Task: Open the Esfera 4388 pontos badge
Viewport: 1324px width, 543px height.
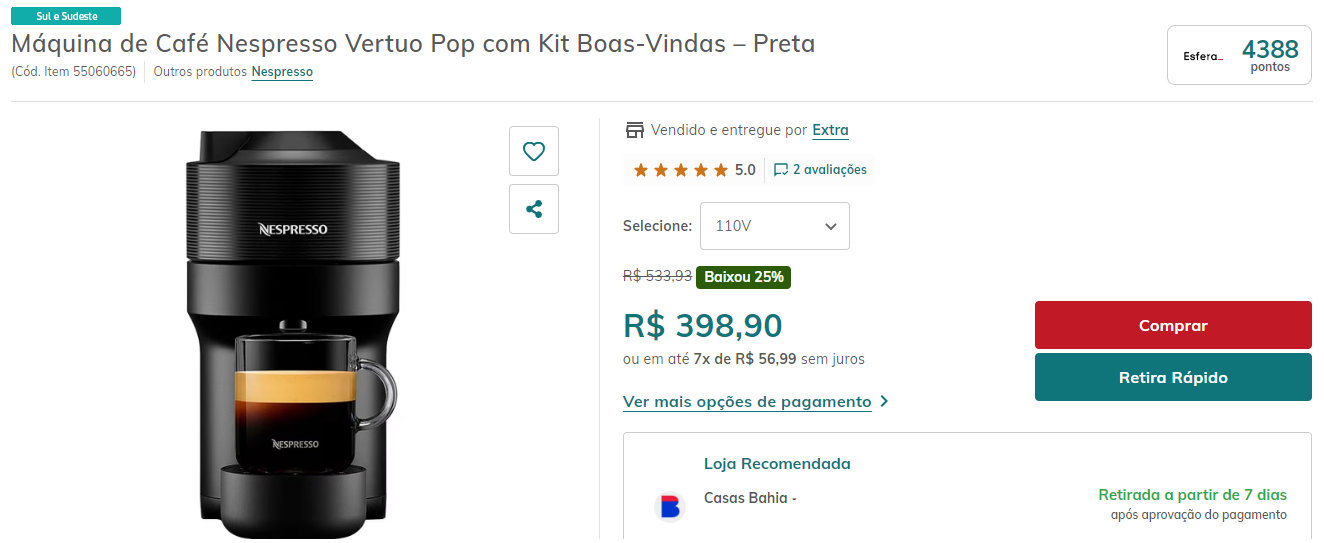Action: pyautogui.click(x=1239, y=55)
